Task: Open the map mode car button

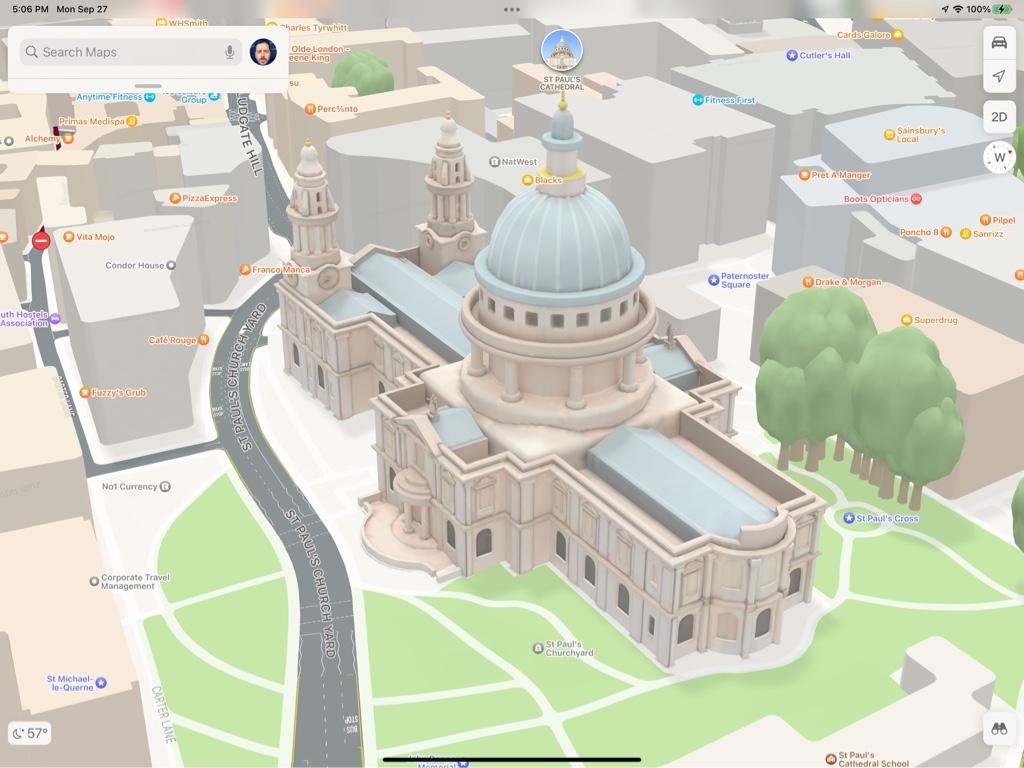Action: [998, 42]
